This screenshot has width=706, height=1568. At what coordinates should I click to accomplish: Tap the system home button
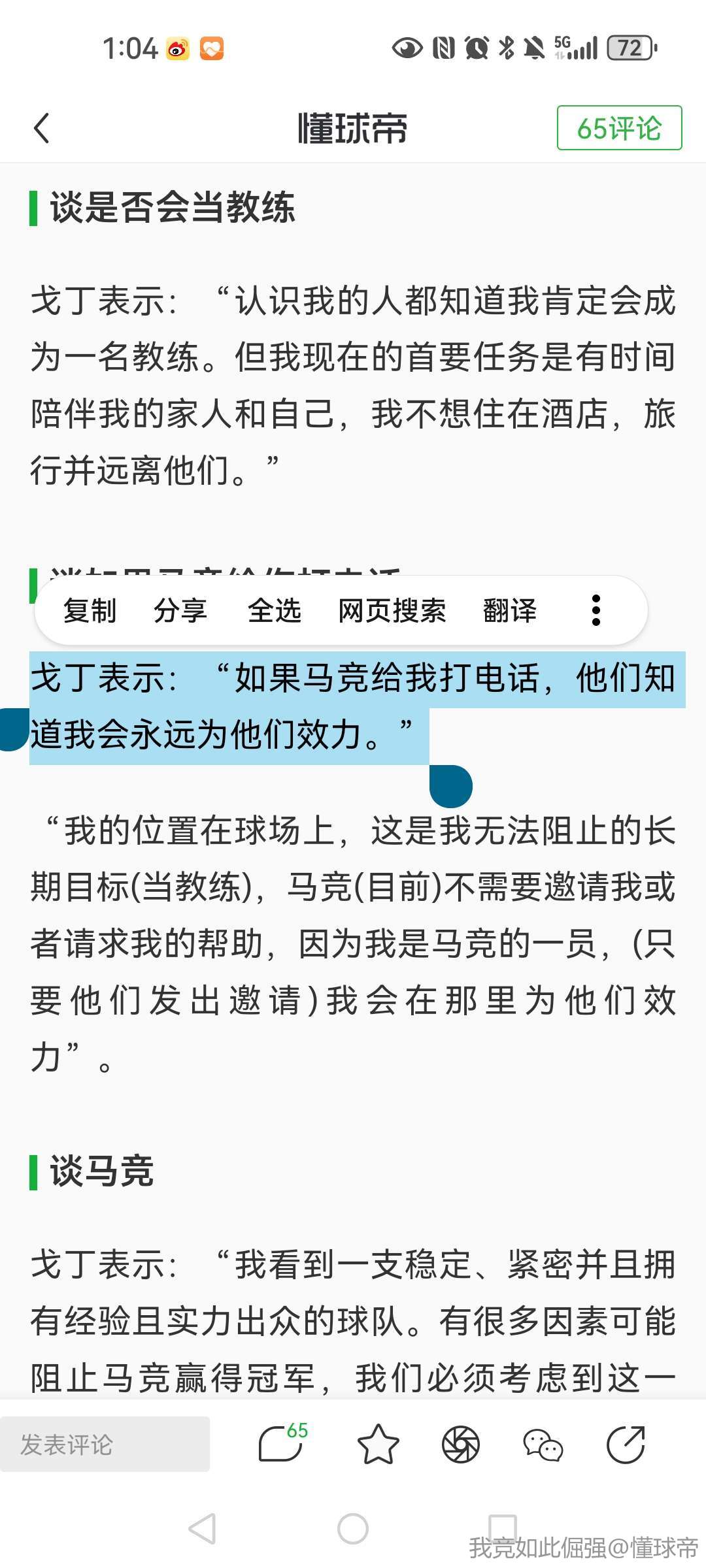[353, 1529]
